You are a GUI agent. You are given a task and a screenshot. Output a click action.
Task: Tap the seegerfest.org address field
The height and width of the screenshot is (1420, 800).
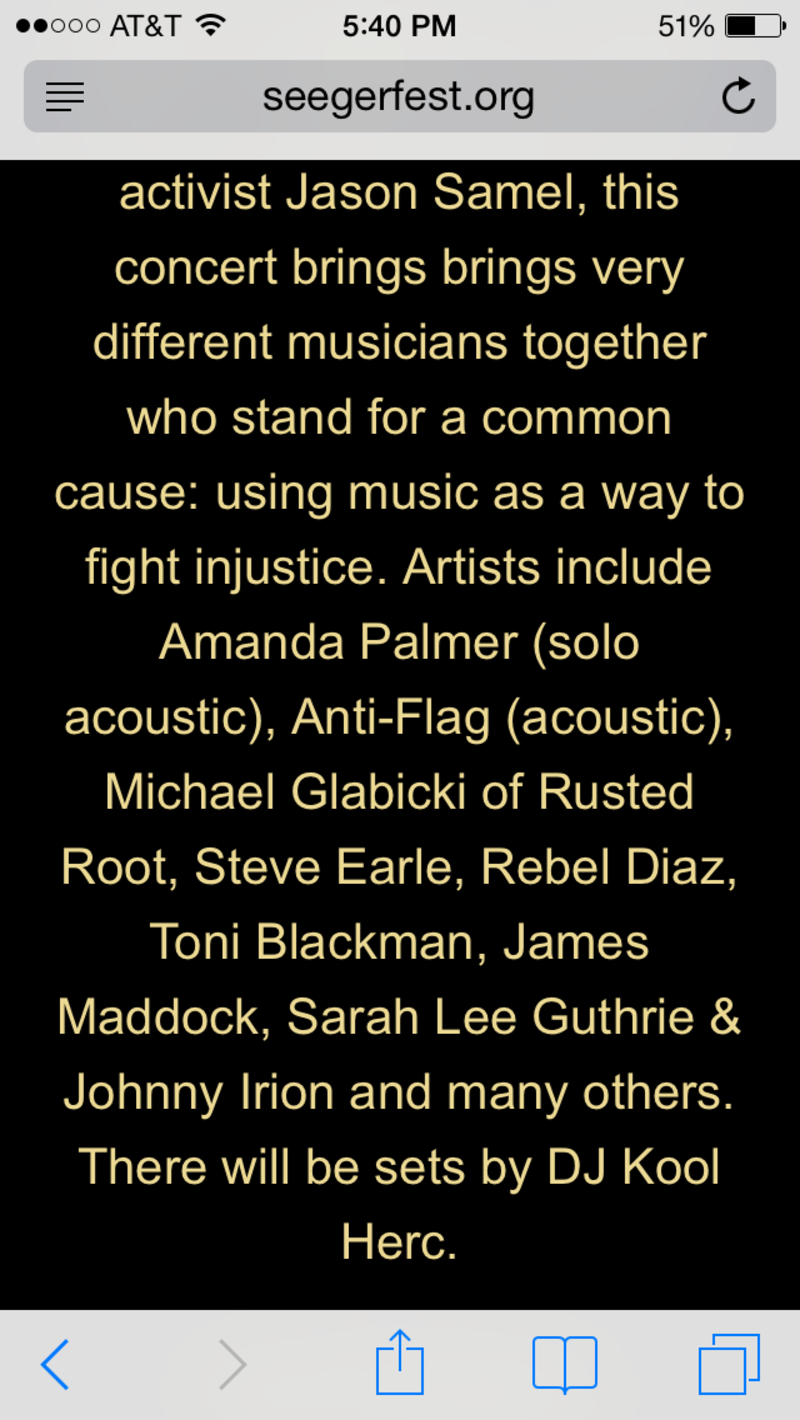398,97
